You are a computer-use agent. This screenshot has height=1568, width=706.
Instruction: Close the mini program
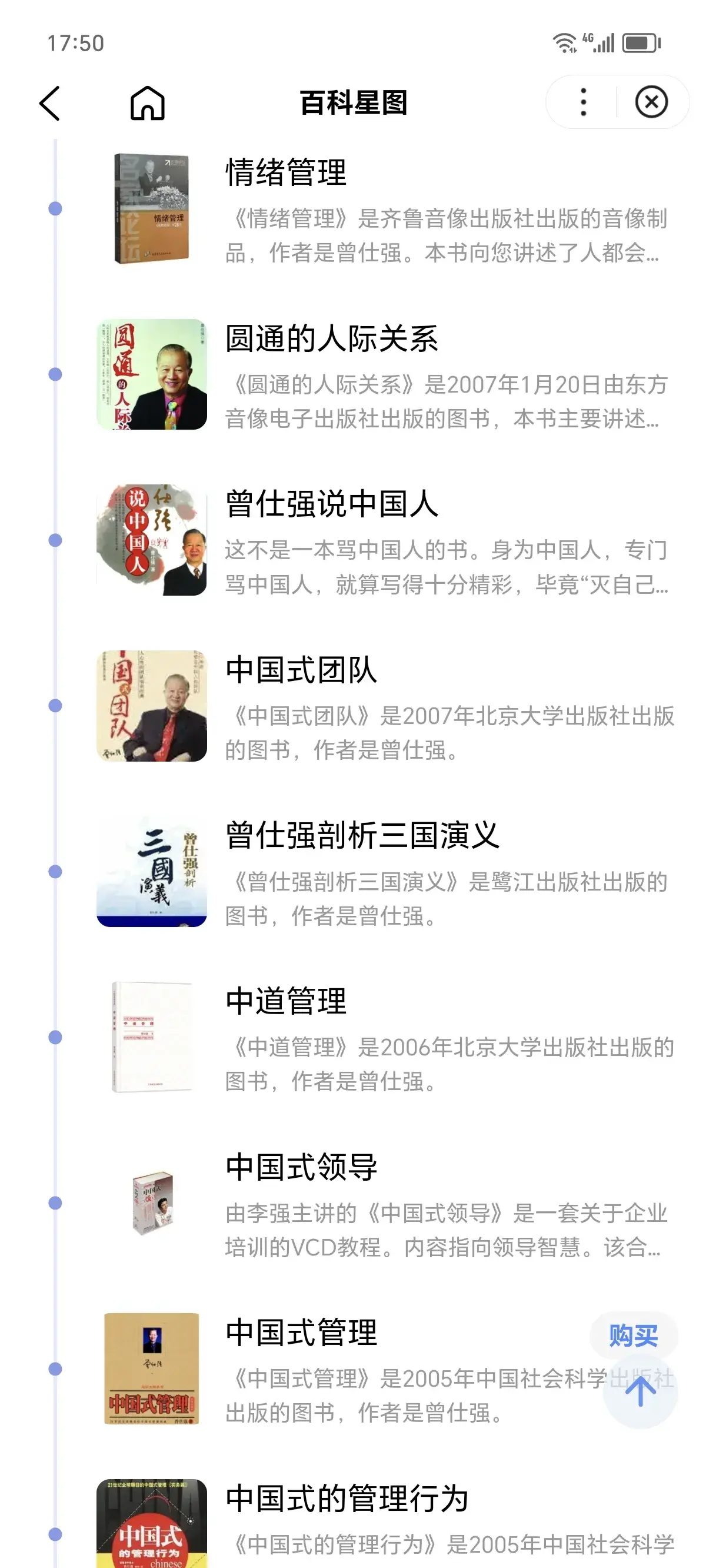(x=651, y=102)
